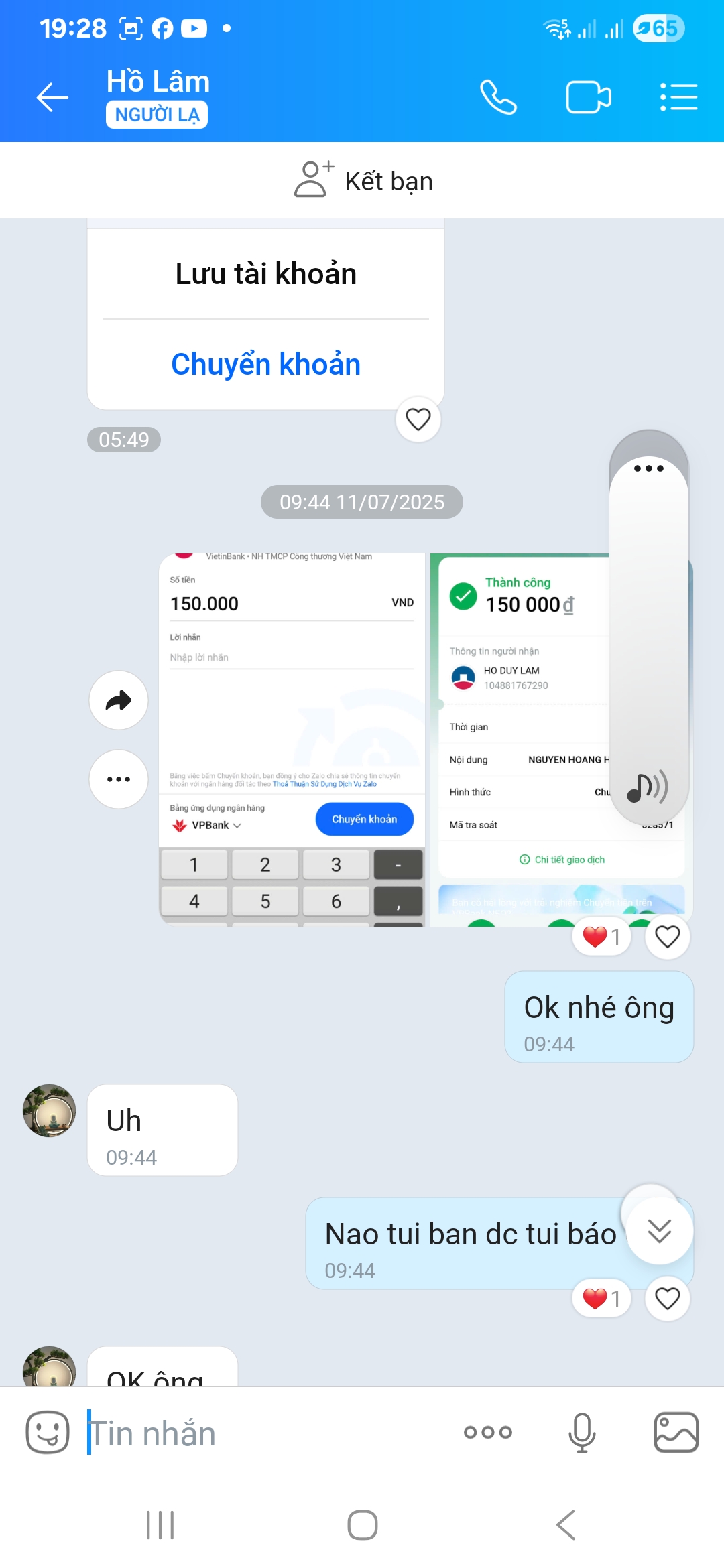Like the 'Nao tui ban dc' message

pyautogui.click(x=667, y=1299)
